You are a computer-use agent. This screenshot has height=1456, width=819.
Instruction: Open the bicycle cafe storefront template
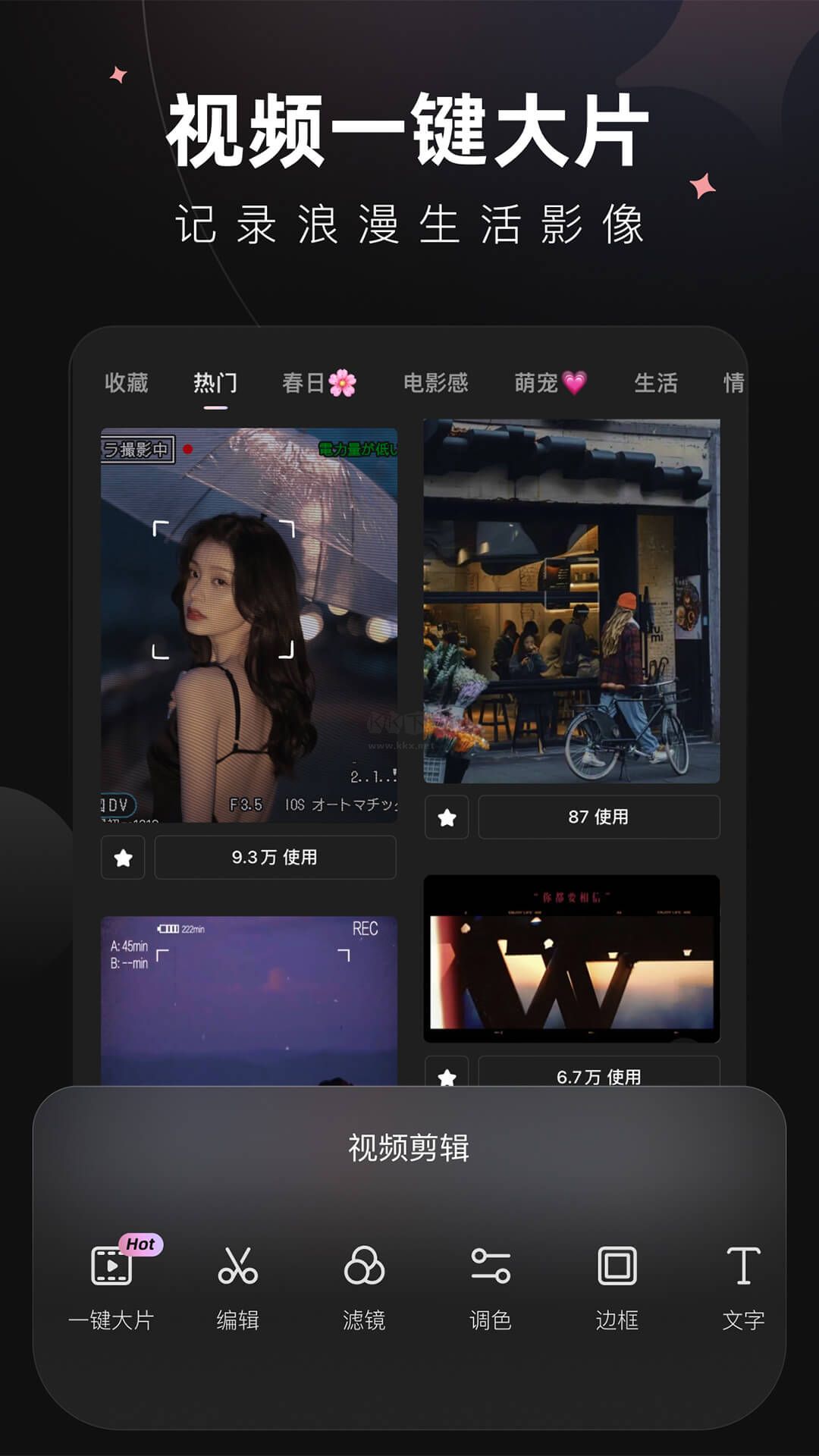click(x=572, y=599)
